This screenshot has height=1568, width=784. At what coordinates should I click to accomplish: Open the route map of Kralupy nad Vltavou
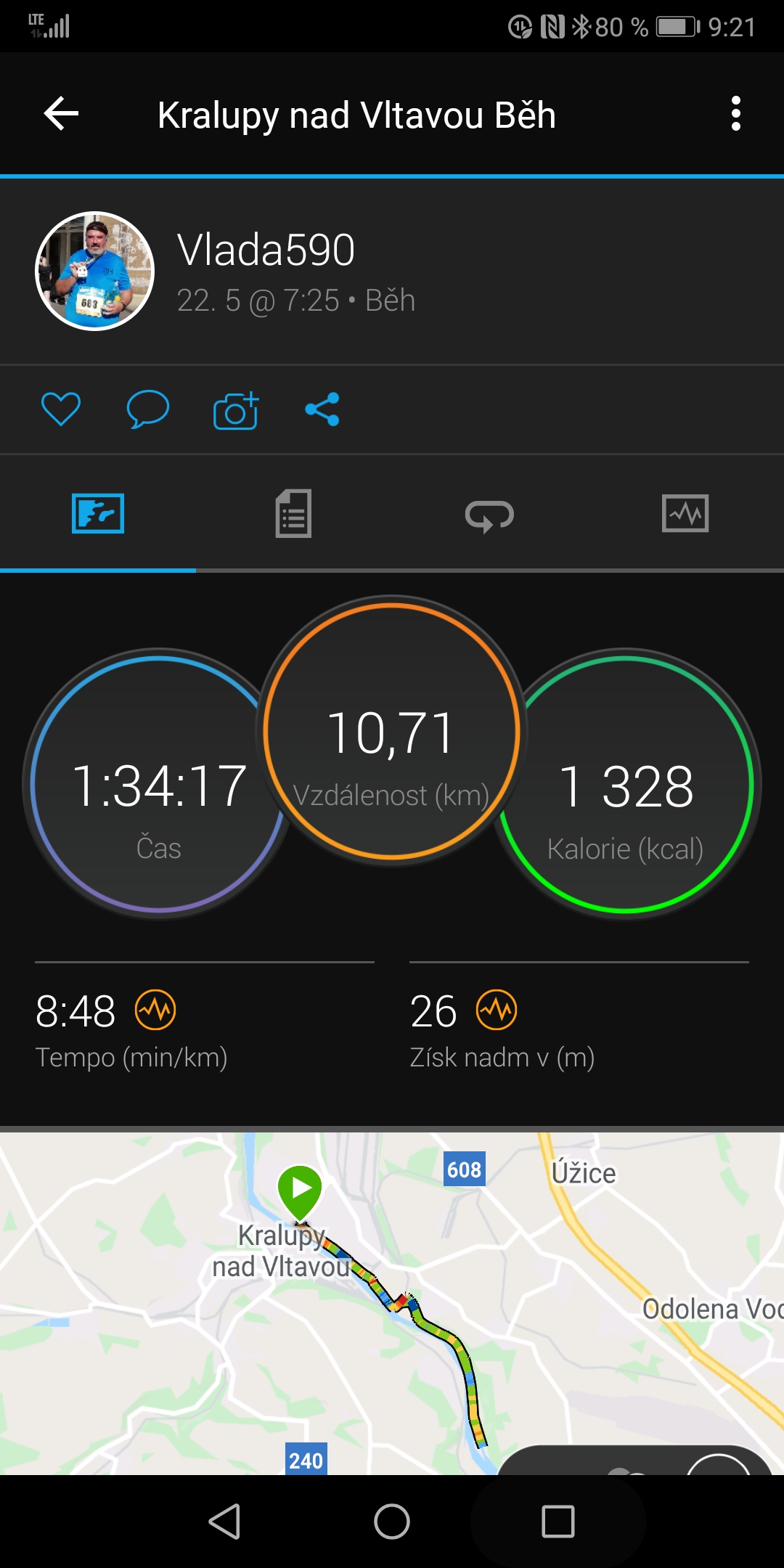pyautogui.click(x=392, y=1303)
